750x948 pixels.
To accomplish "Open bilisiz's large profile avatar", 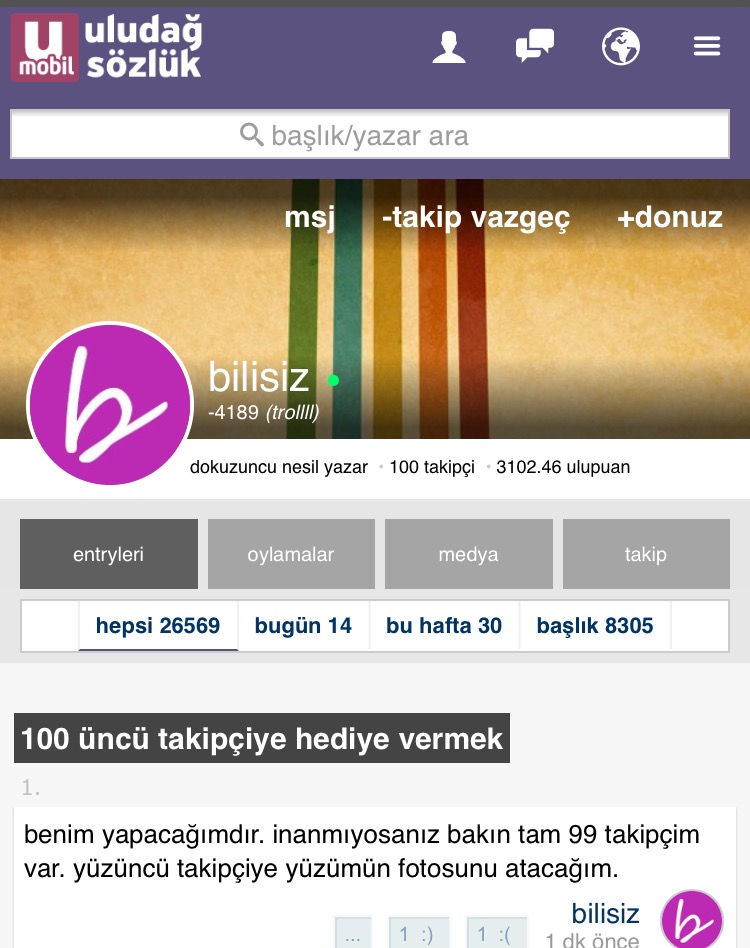I will [110, 404].
